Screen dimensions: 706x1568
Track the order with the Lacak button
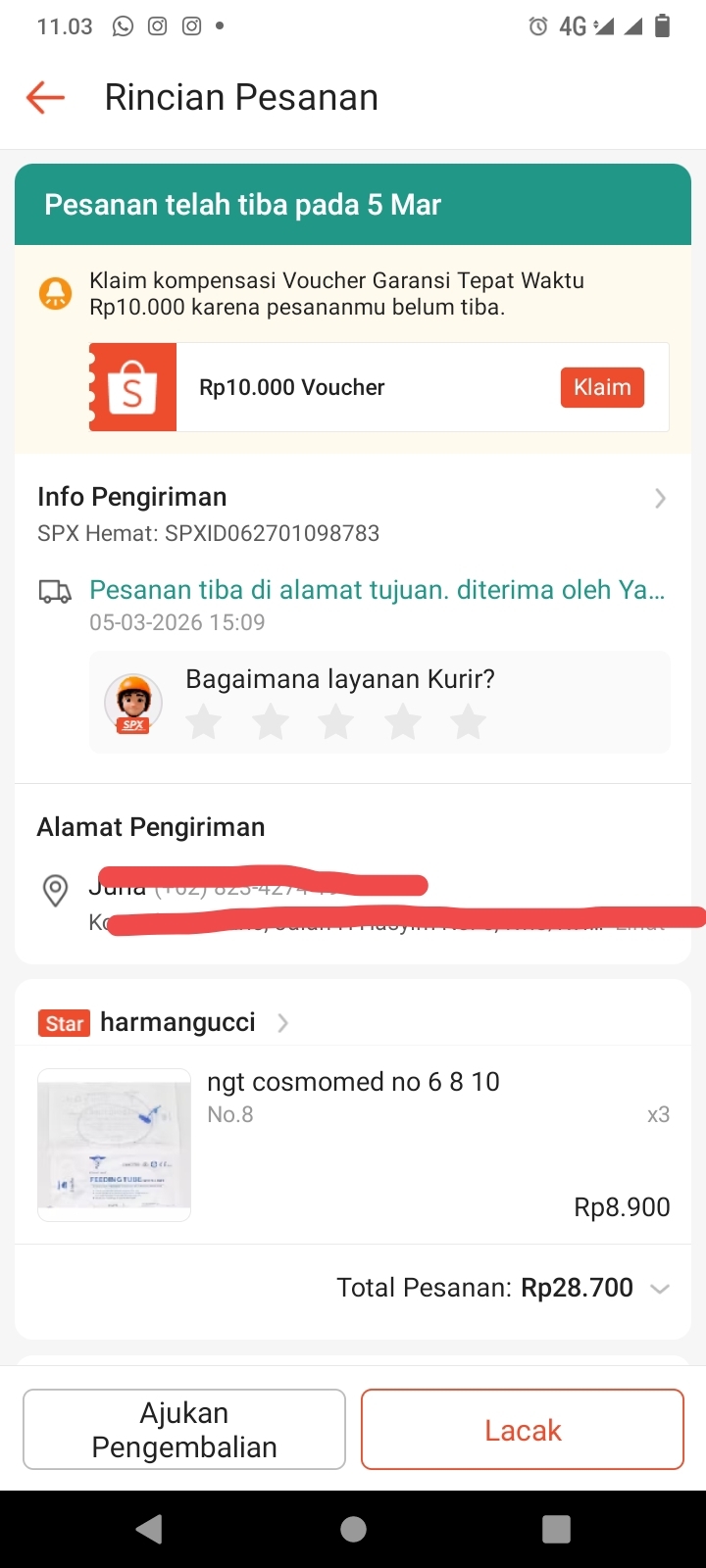pos(522,1429)
